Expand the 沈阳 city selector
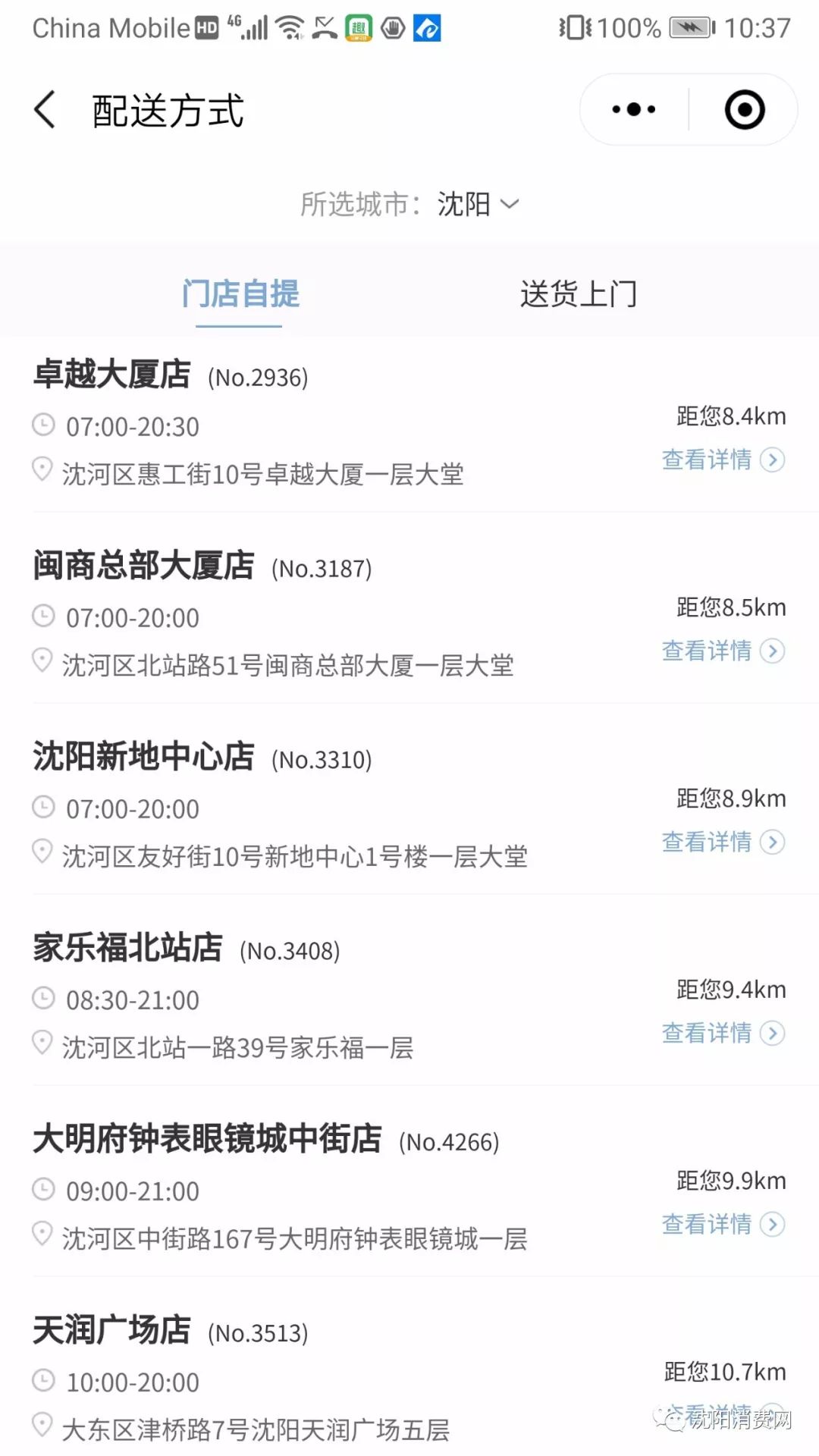Screen dimensions: 819x1456 point(478,204)
